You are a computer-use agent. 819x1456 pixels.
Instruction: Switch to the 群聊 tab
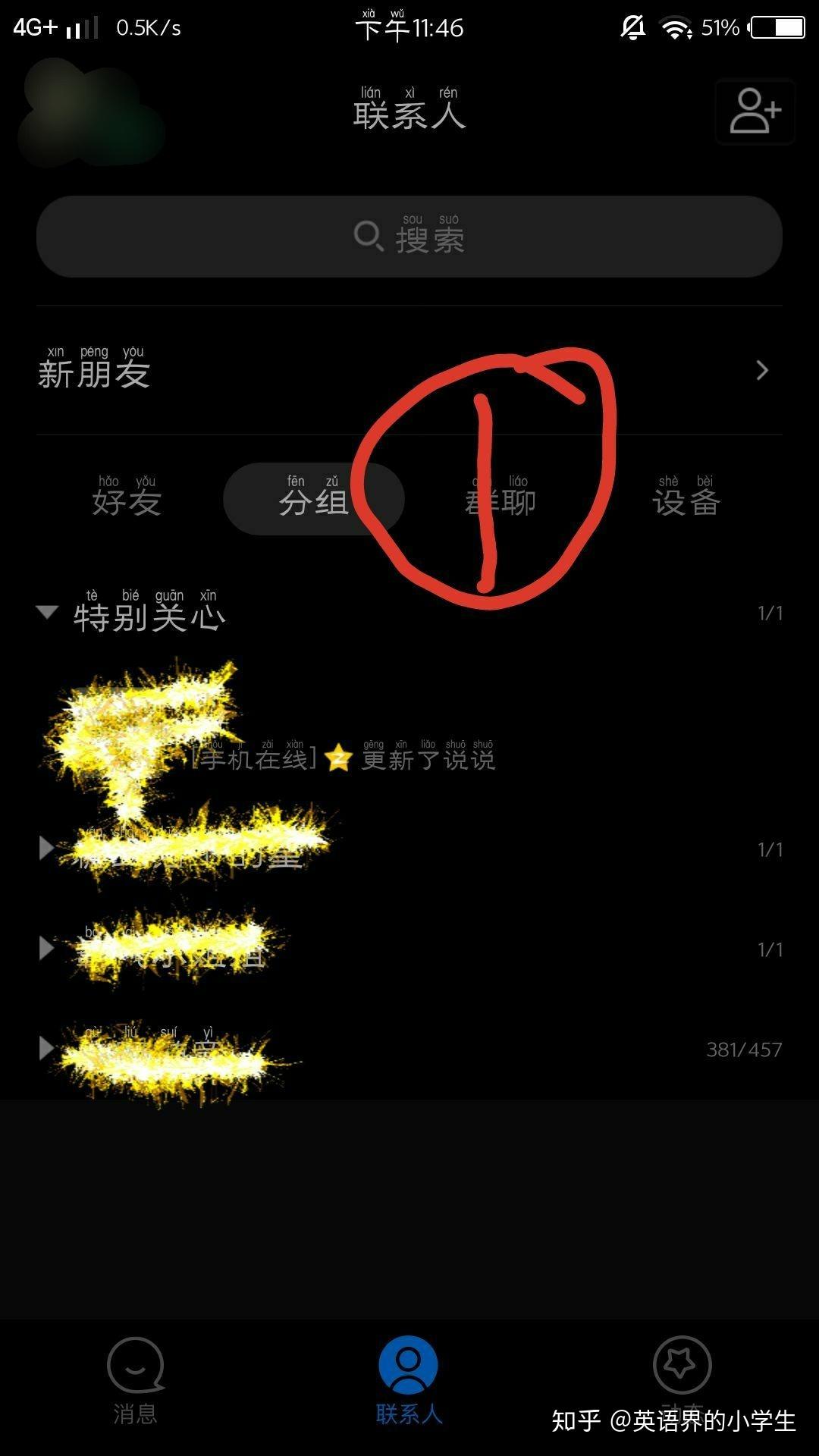500,499
